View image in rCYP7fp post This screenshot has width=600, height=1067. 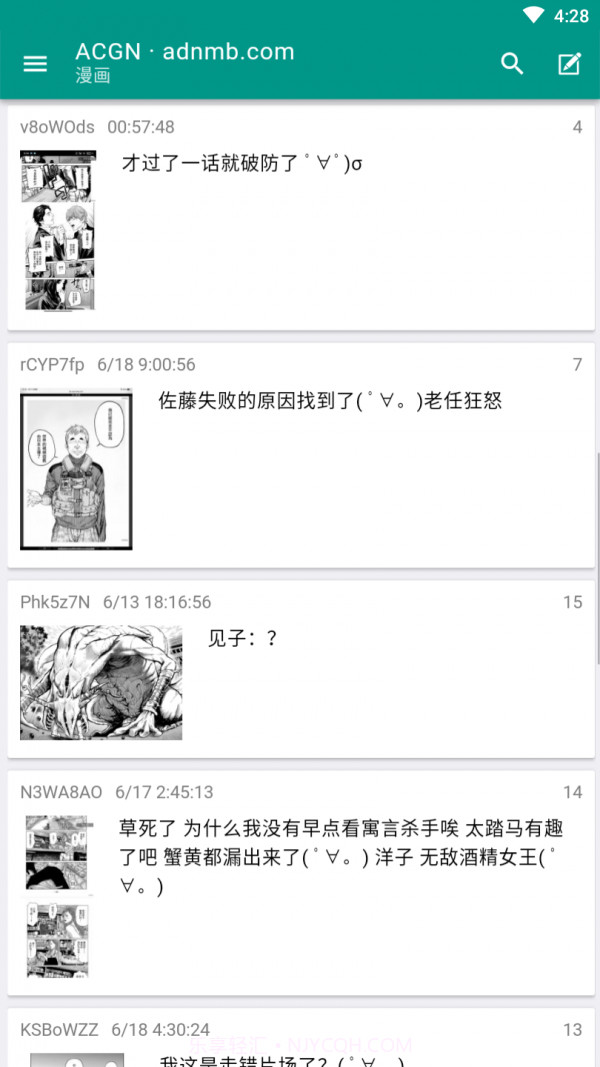point(76,471)
